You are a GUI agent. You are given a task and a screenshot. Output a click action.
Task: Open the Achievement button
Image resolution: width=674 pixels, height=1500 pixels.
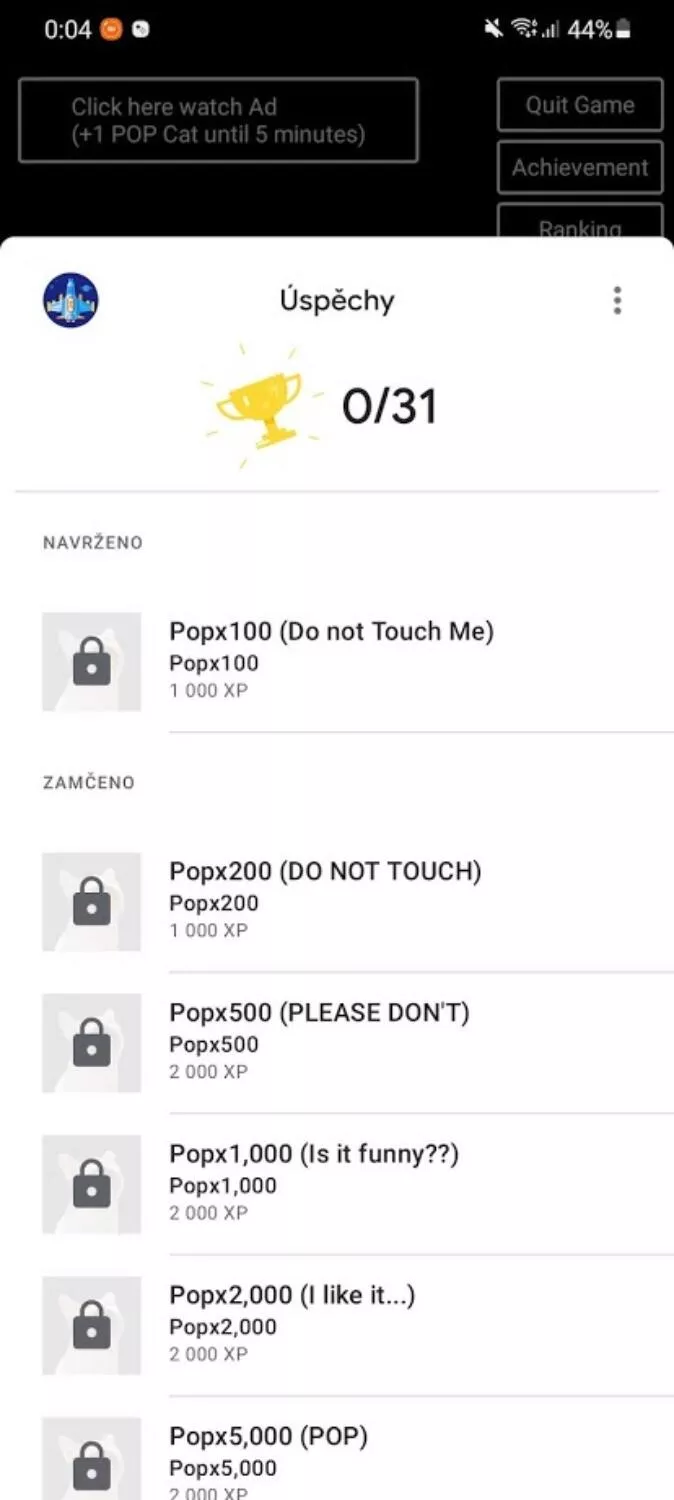tap(580, 167)
